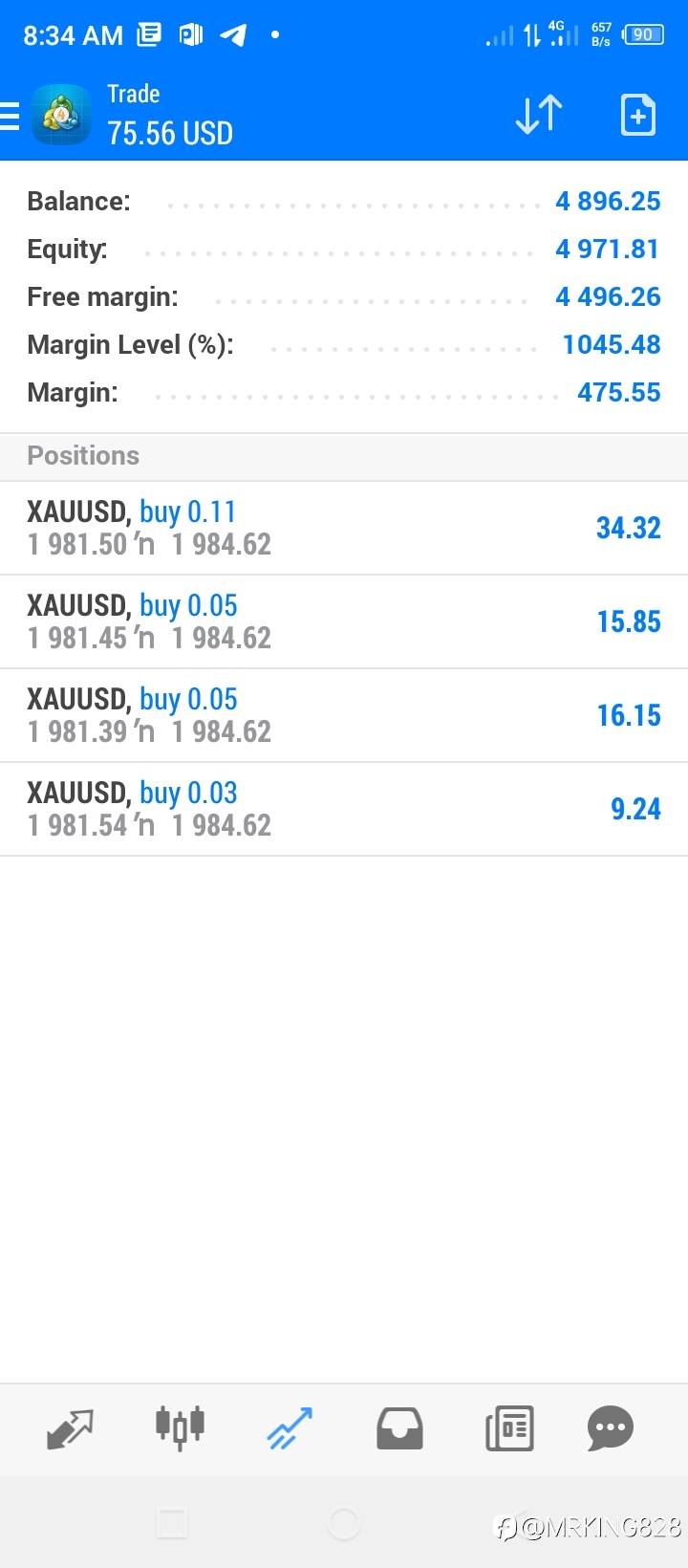Select the XAUUSD position opened at 1 981.39
Screen dimensions: 688x1568
344,715
